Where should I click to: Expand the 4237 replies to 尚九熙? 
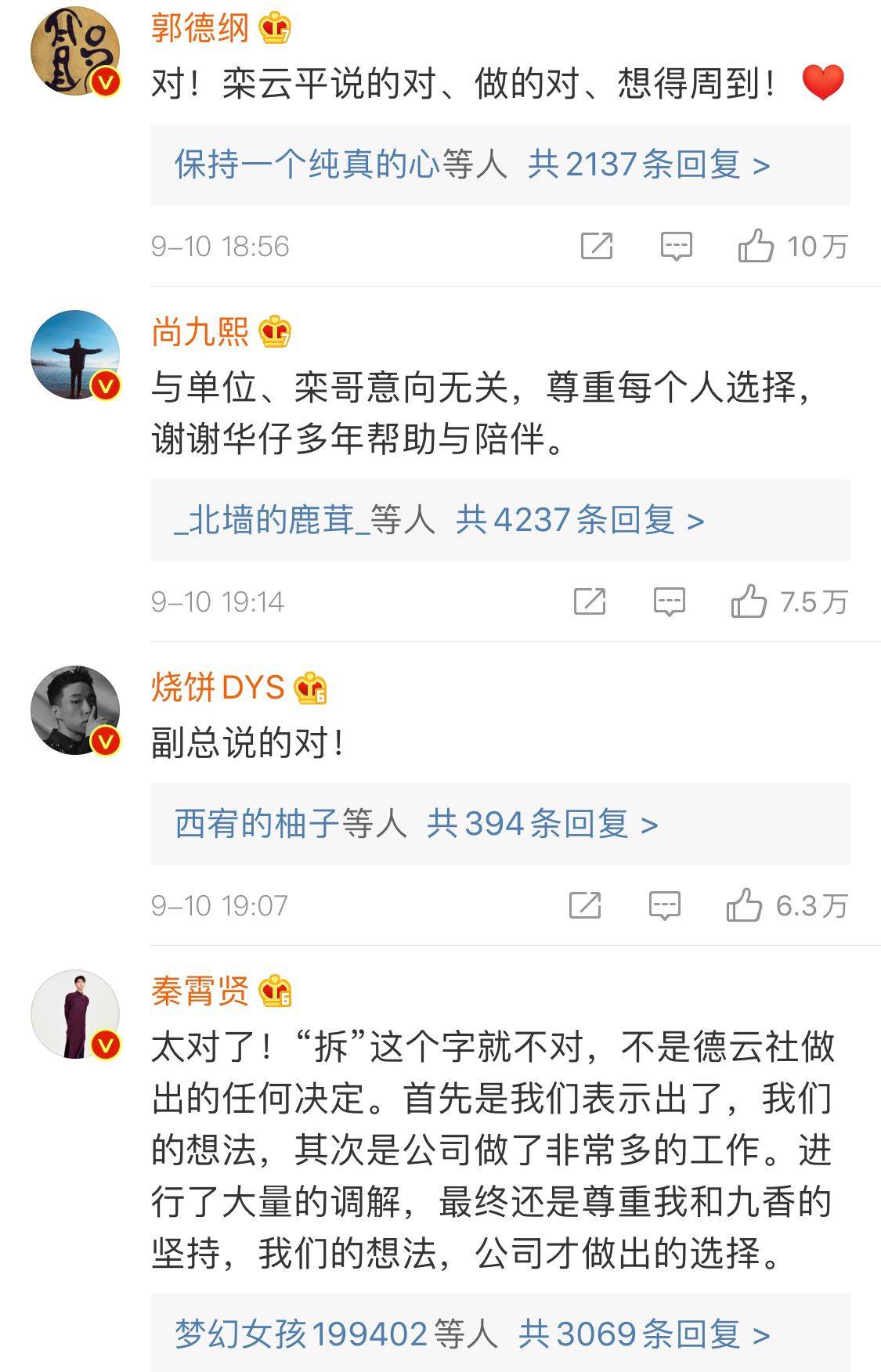coord(580,520)
